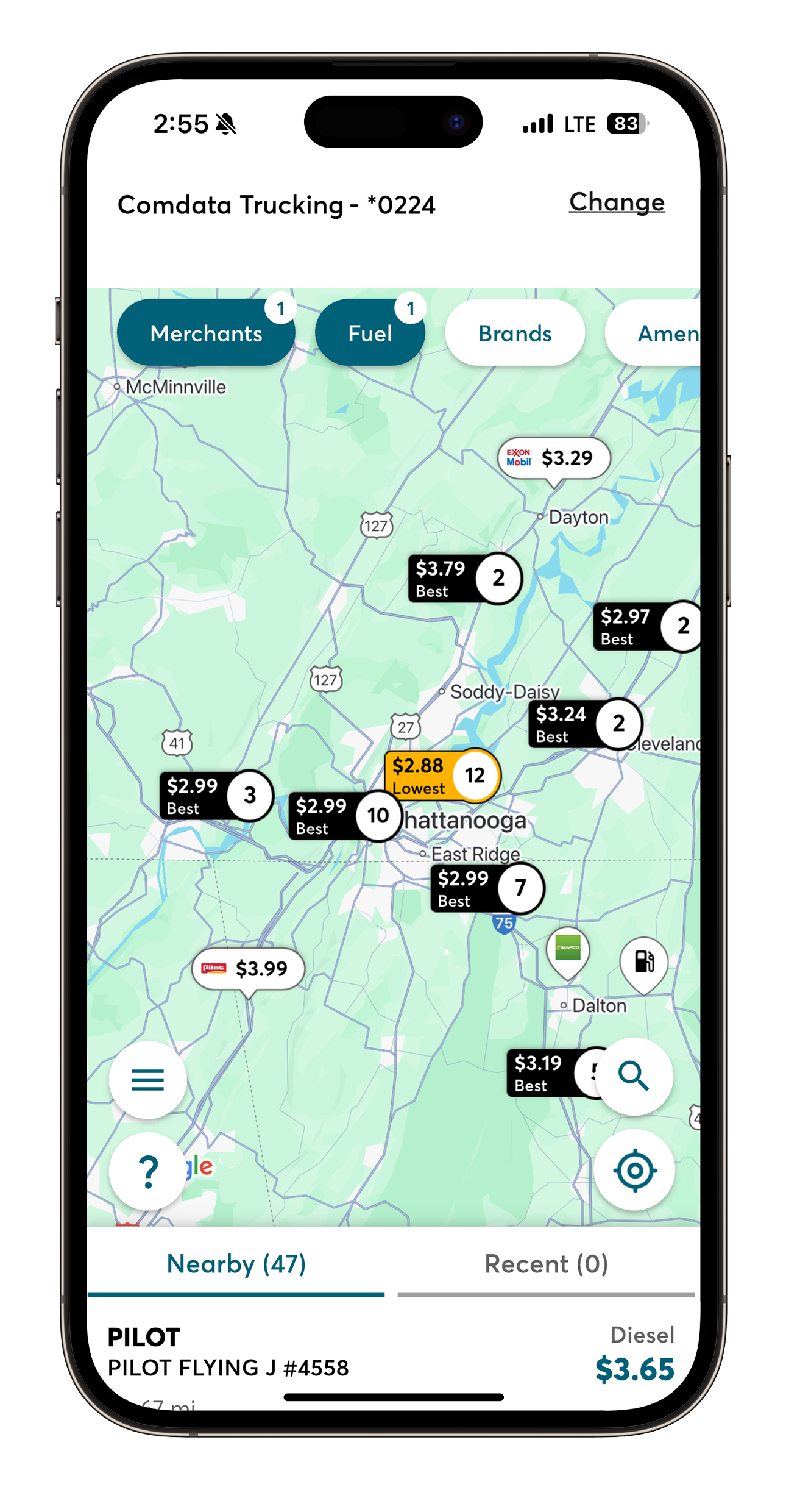Tap the fuel pump map pin
The width and height of the screenshot is (786, 1512).
643,962
